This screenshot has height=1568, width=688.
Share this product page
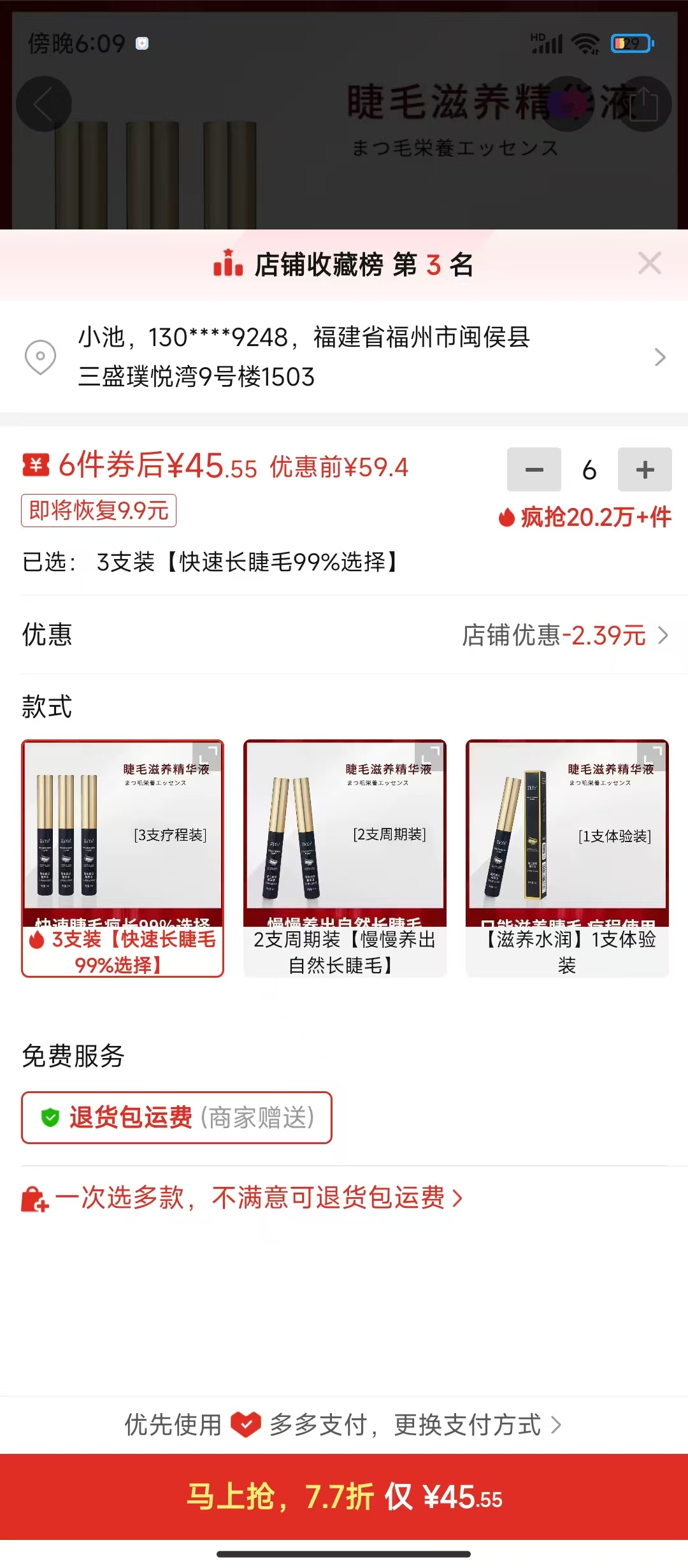coord(644,104)
